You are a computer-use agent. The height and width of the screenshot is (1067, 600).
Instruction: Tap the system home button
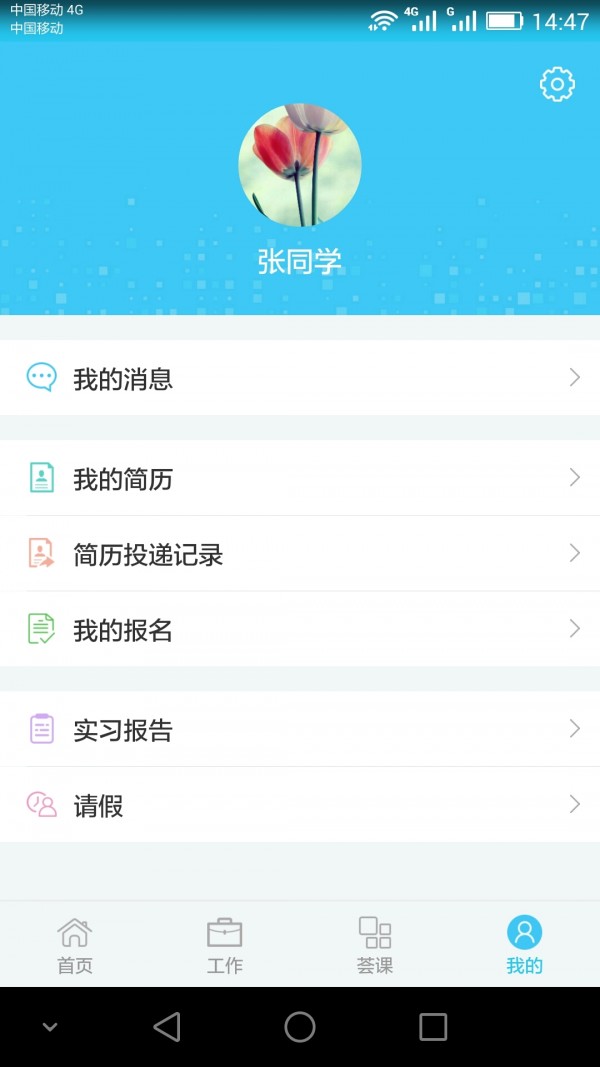(300, 1027)
